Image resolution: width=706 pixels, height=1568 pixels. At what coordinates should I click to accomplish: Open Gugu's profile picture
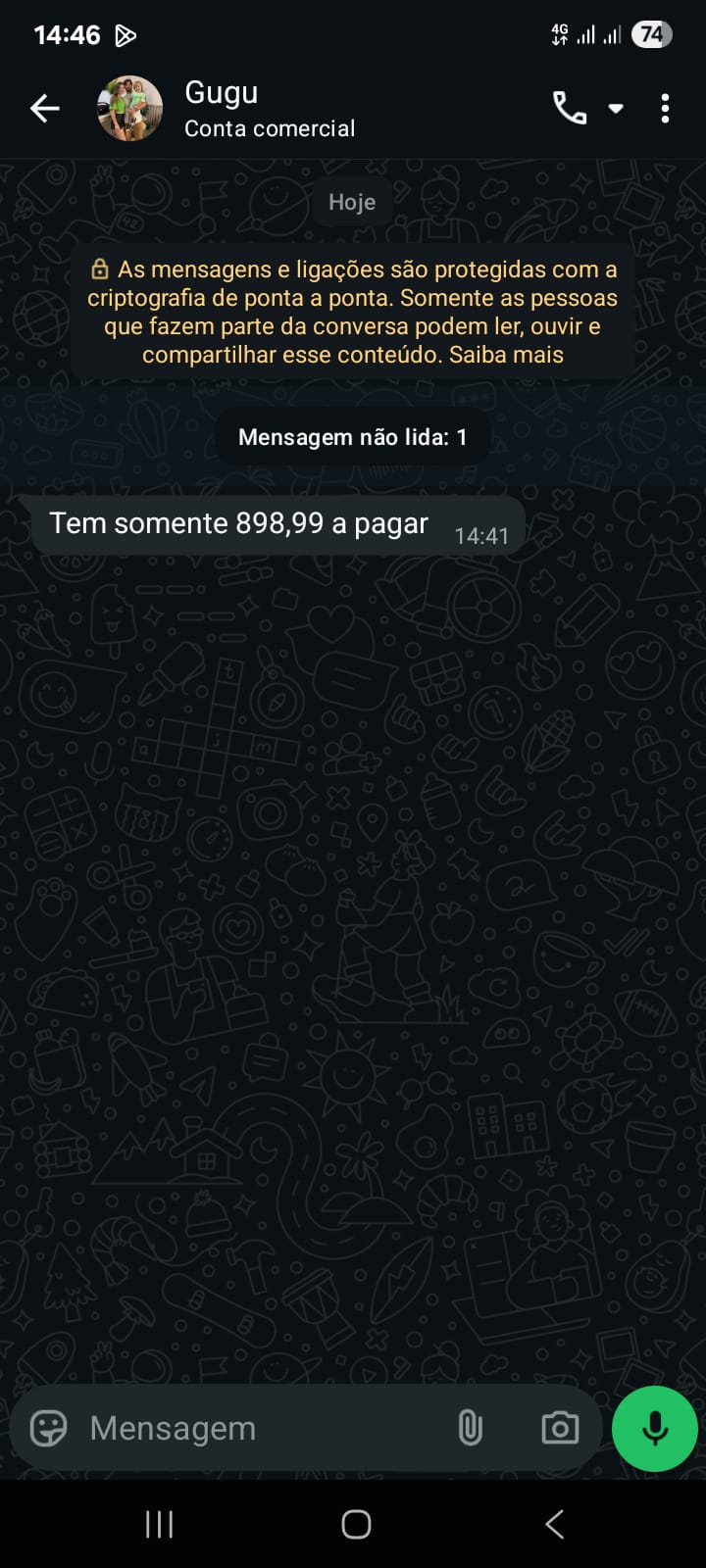pyautogui.click(x=129, y=109)
